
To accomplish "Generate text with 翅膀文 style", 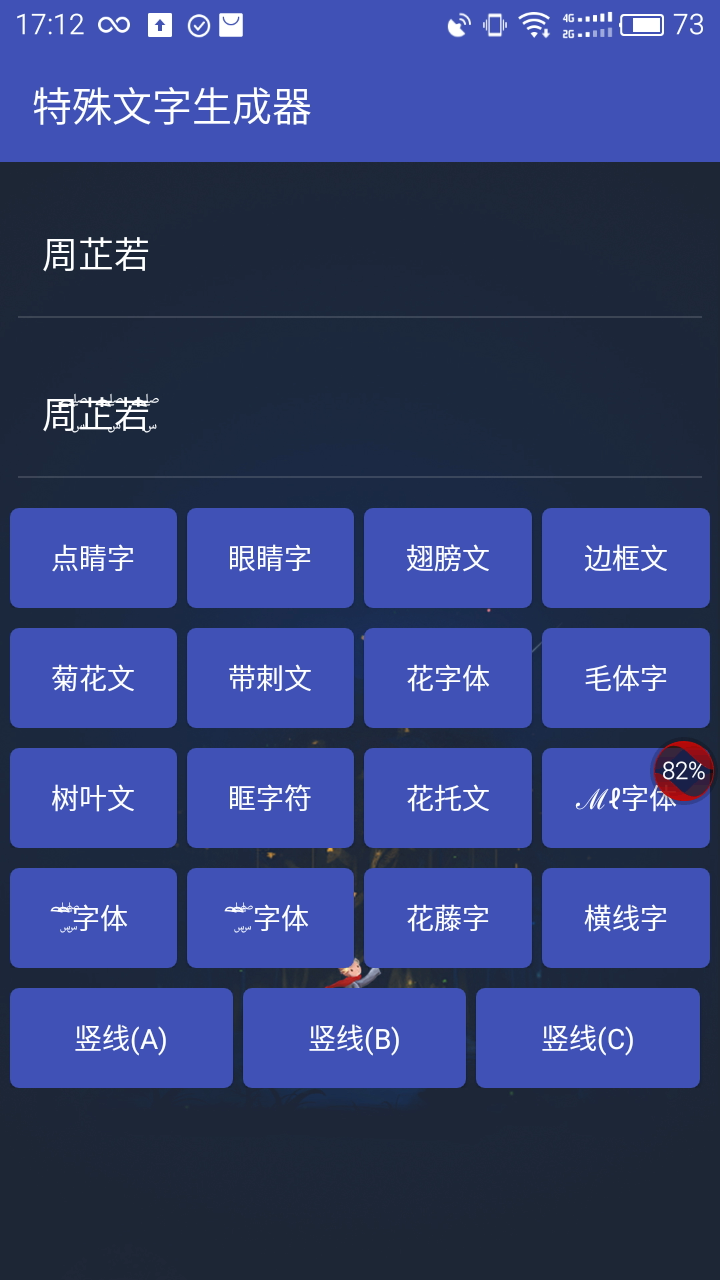I will point(447,557).
